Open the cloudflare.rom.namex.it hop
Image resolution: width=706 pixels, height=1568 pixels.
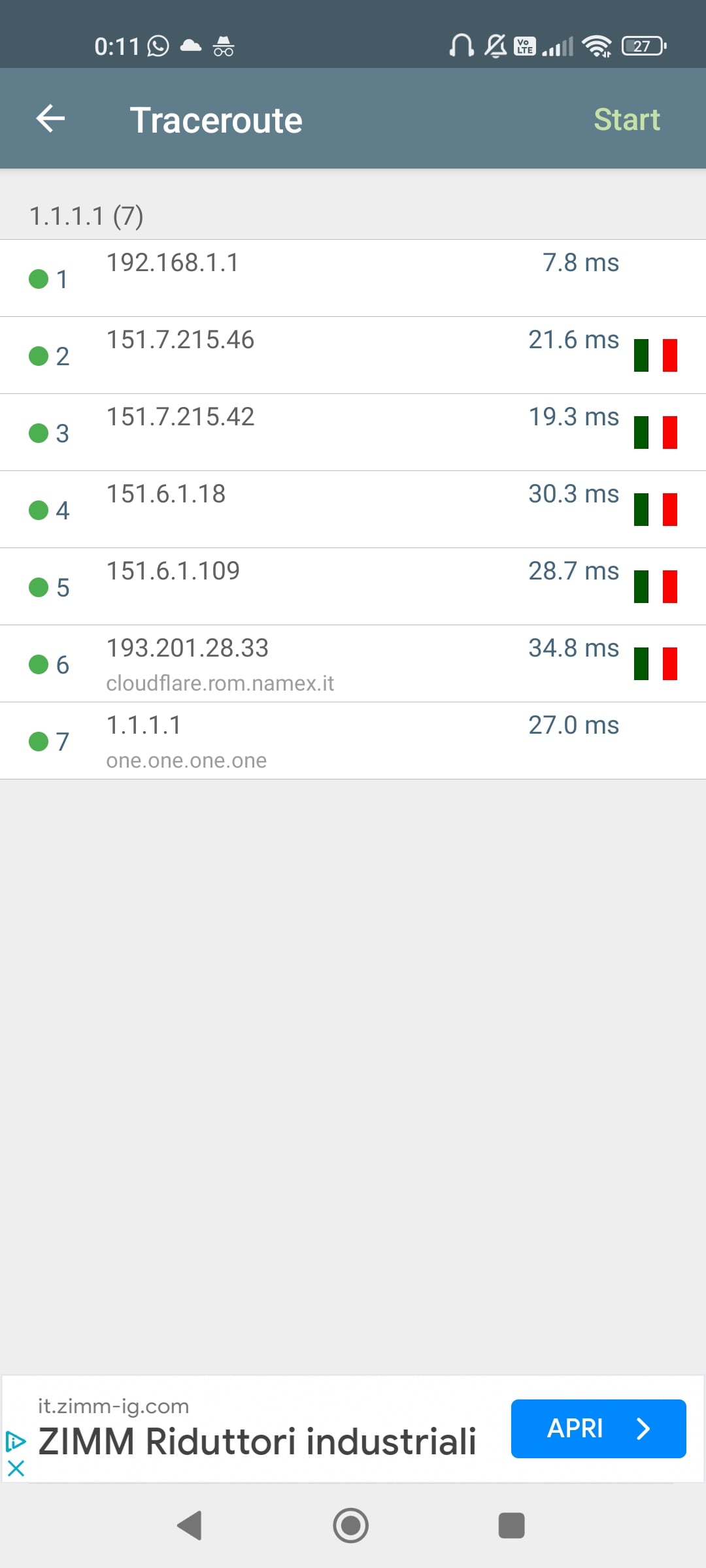(353, 664)
